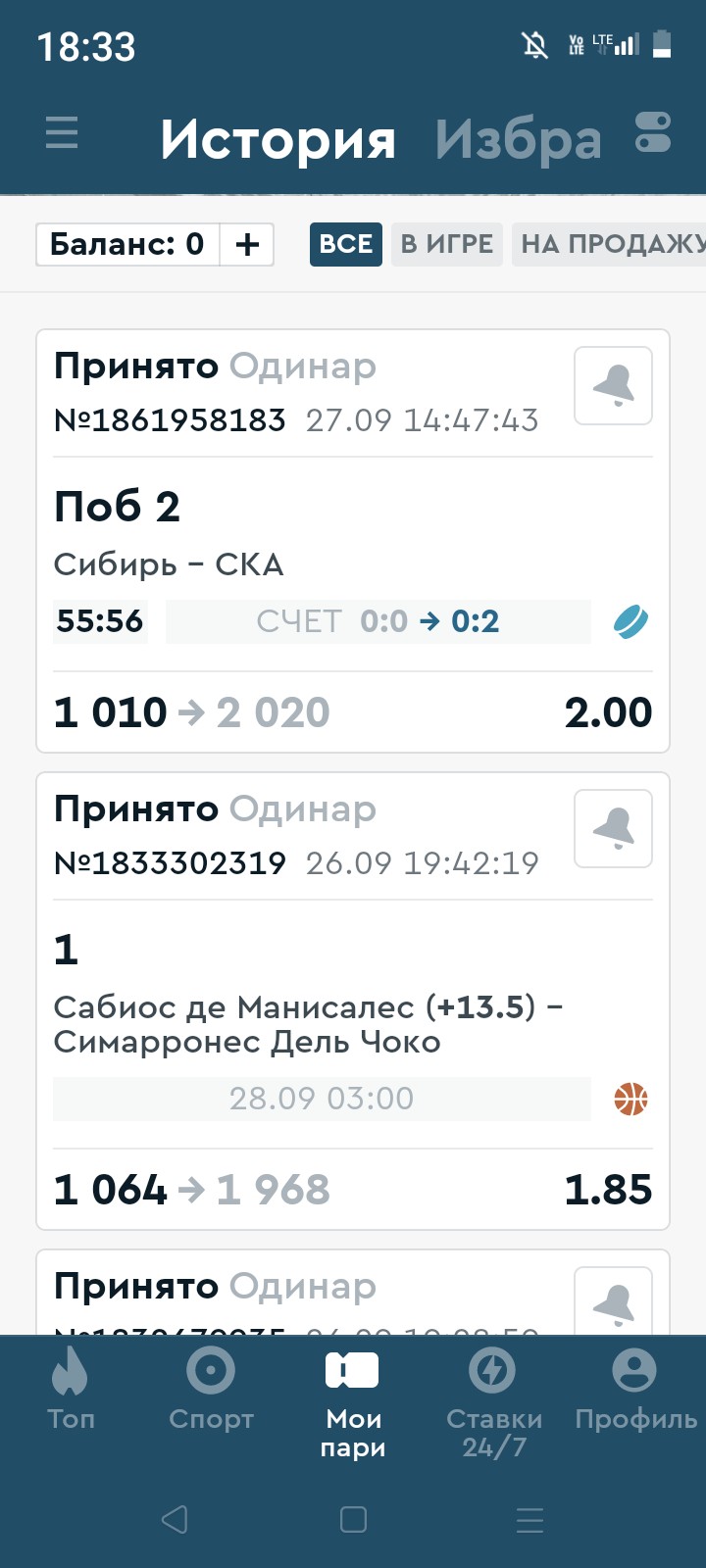
Task: Tap the bell icon on the third bet card
Action: pyautogui.click(x=613, y=1303)
